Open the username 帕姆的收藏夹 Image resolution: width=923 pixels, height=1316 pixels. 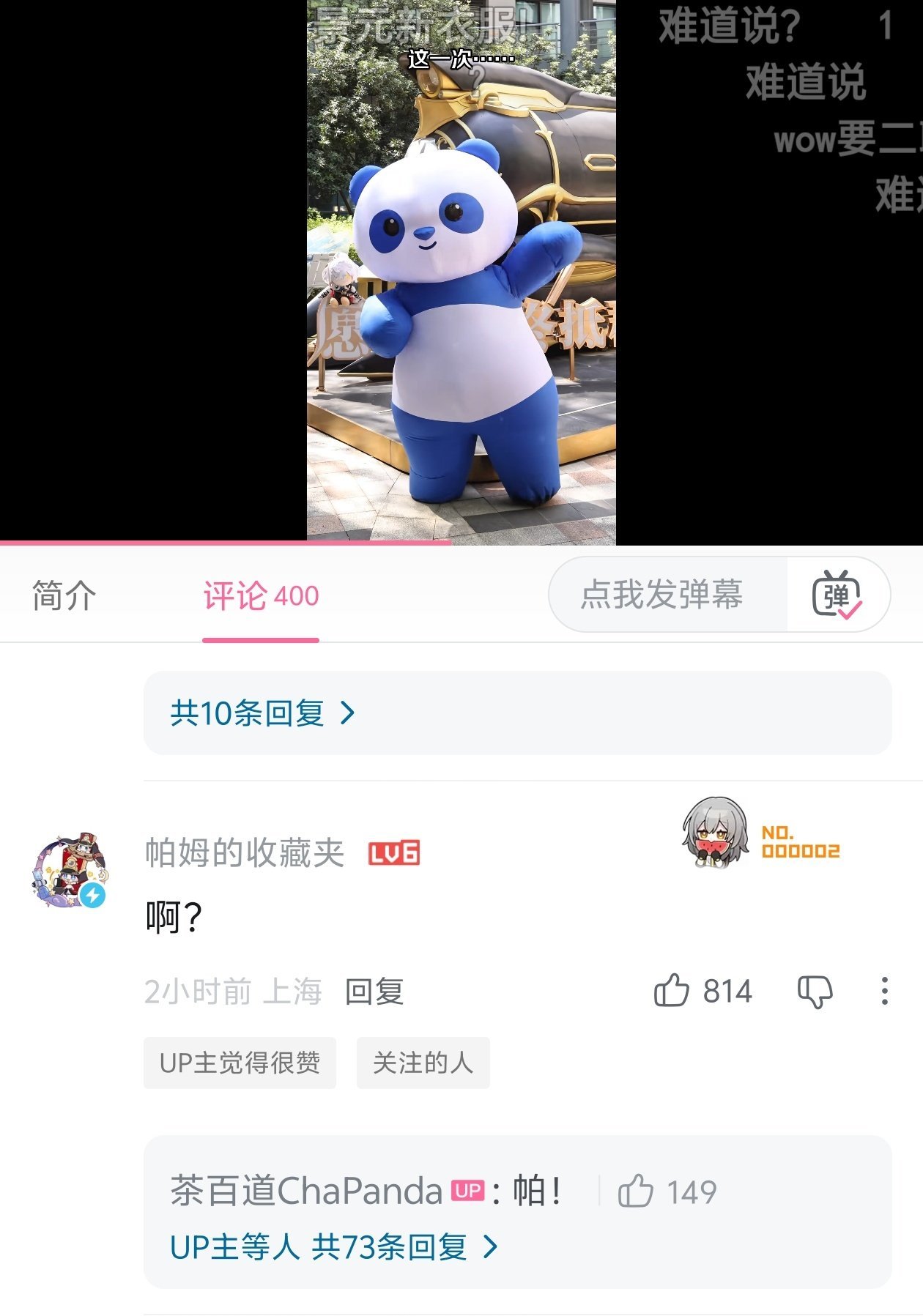245,852
